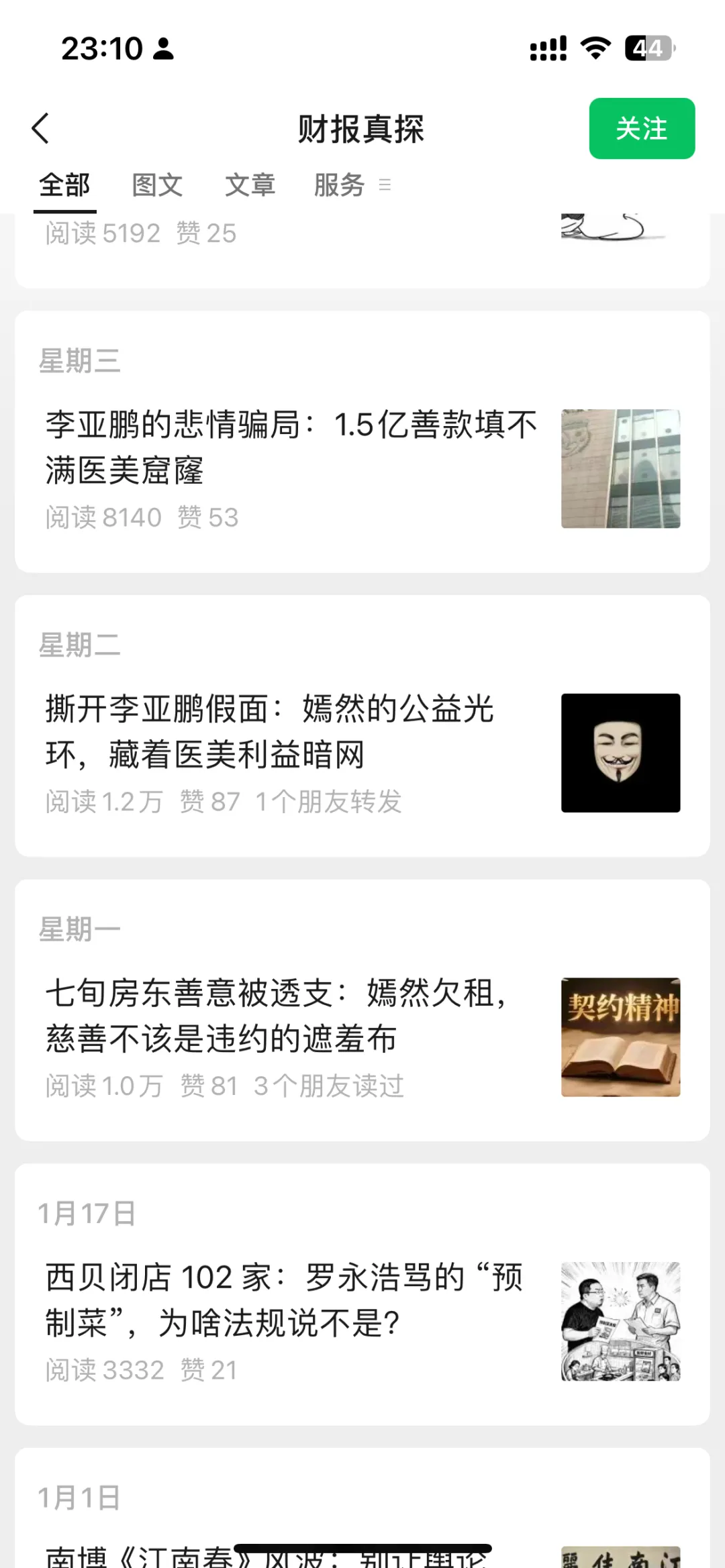Viewport: 725px width, 1568px height.
Task: Open the 服务 menu tab
Action: 340,185
